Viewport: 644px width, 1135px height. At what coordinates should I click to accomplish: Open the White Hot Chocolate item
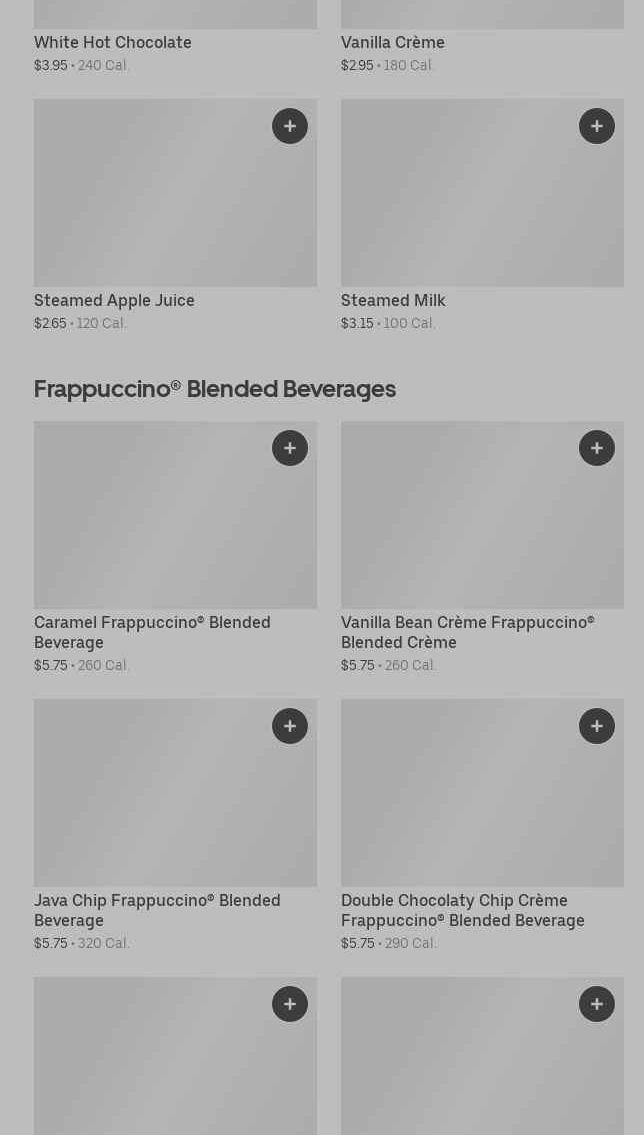113,43
